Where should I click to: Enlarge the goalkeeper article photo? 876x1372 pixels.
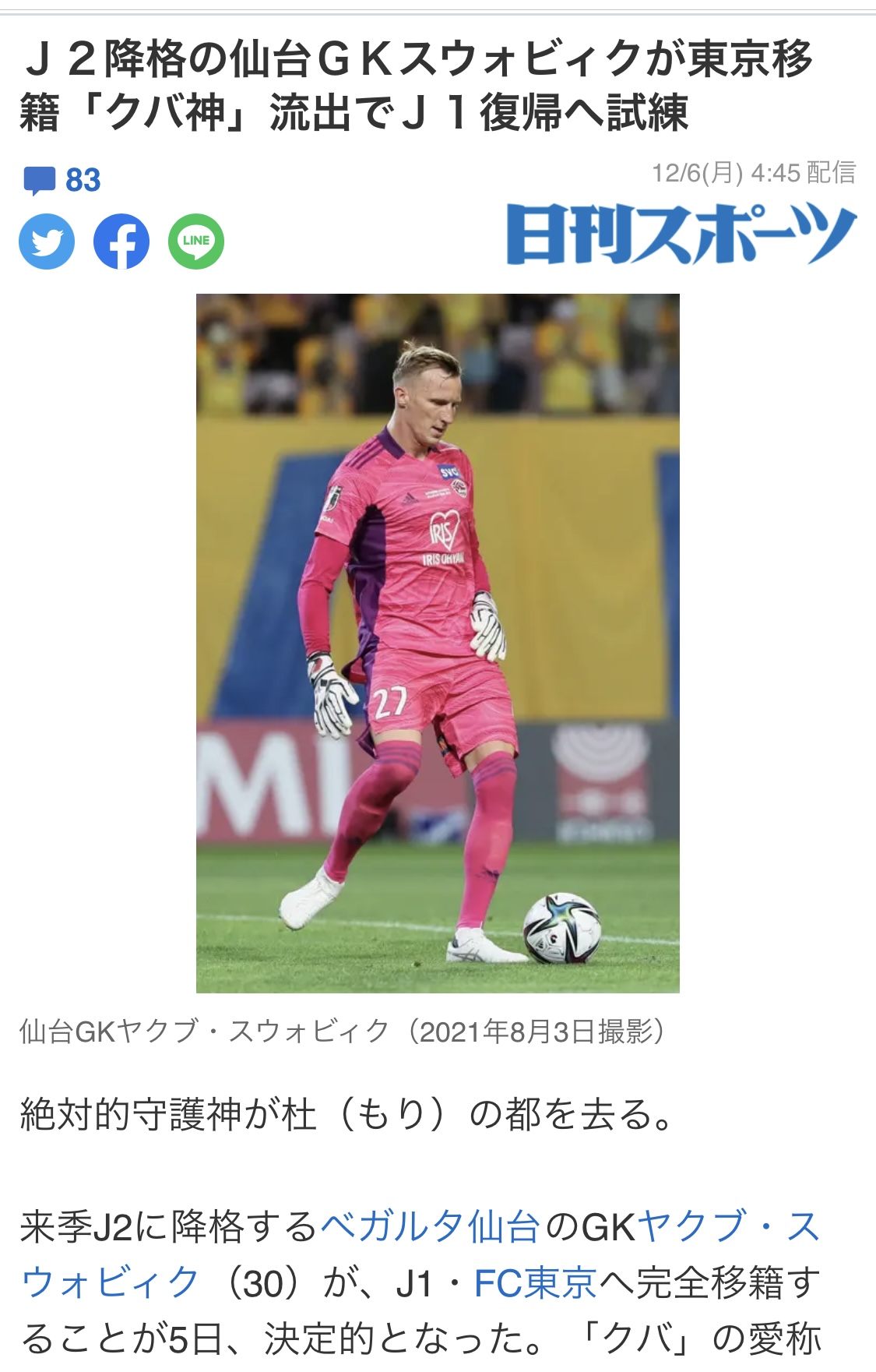tap(438, 643)
